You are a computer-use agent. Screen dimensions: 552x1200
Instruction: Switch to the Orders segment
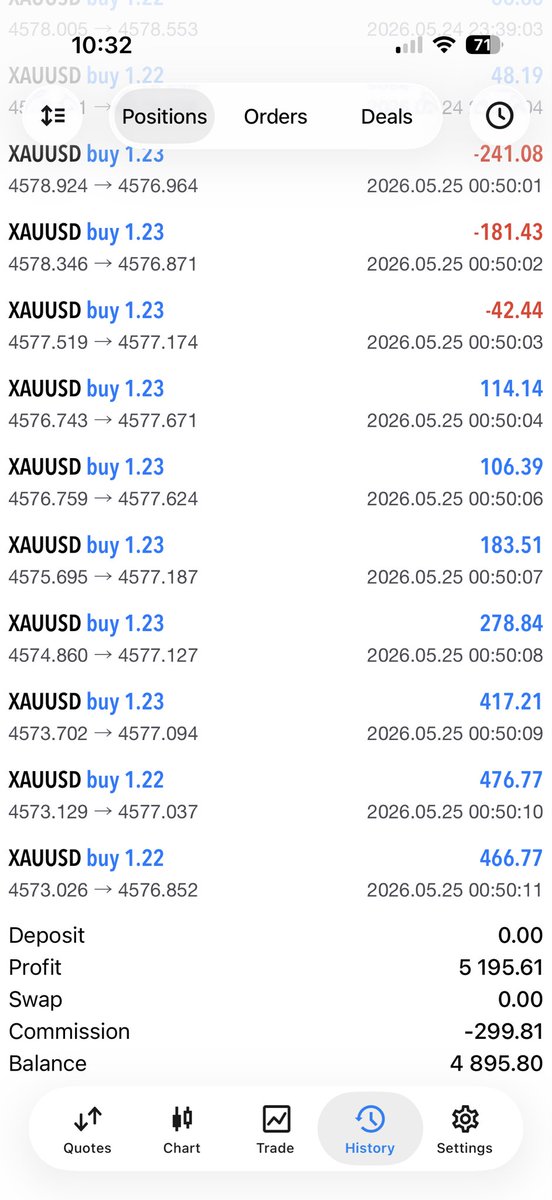(x=275, y=116)
